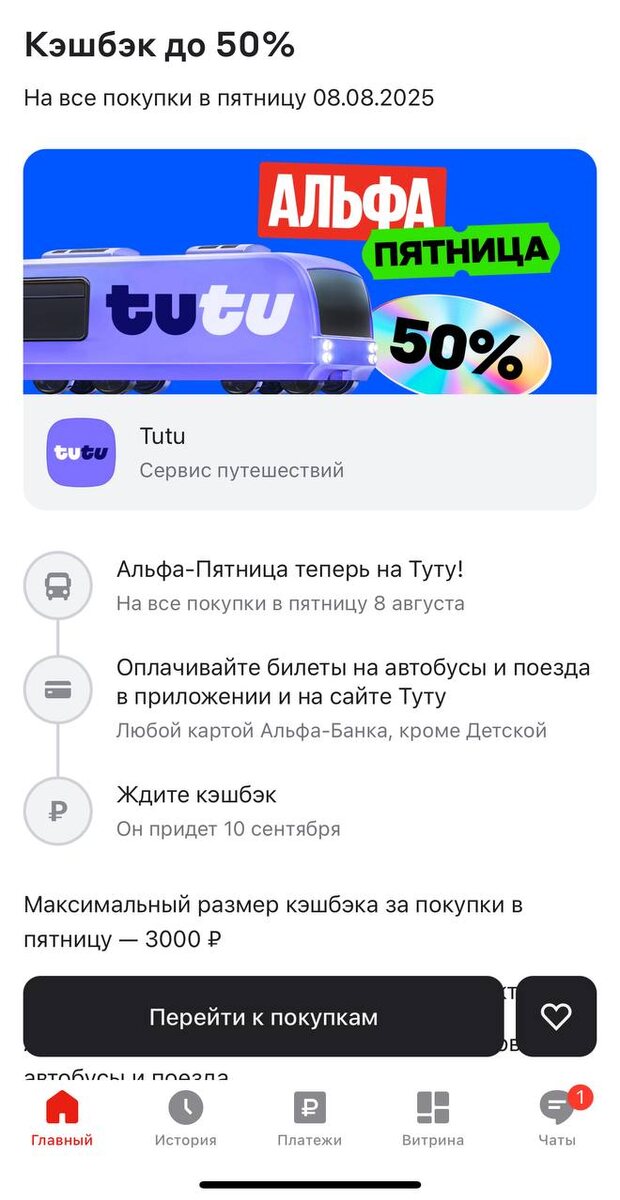Select the Витрина tab
This screenshot has width=620, height=1200.
click(x=433, y=1118)
